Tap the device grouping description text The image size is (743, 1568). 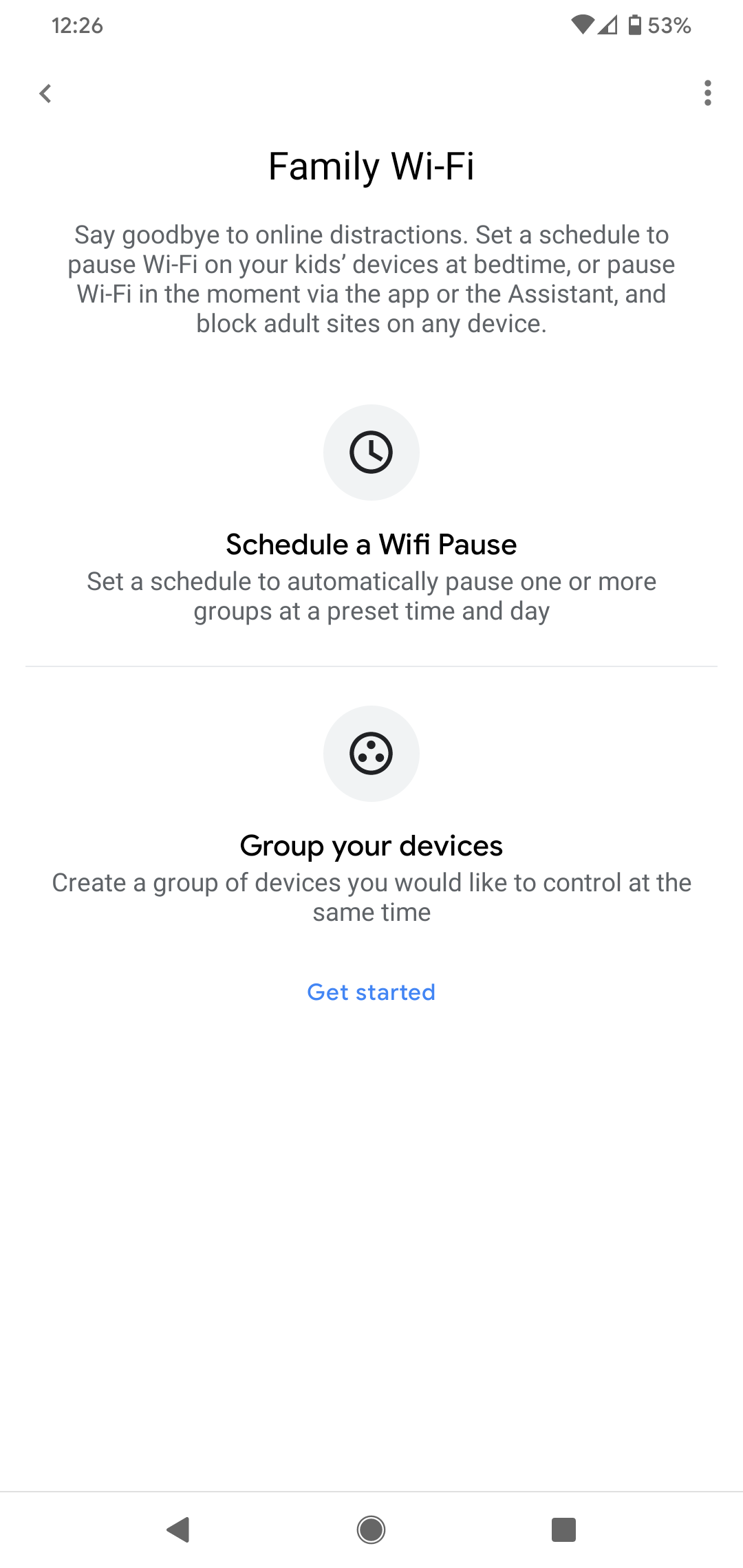click(x=371, y=897)
